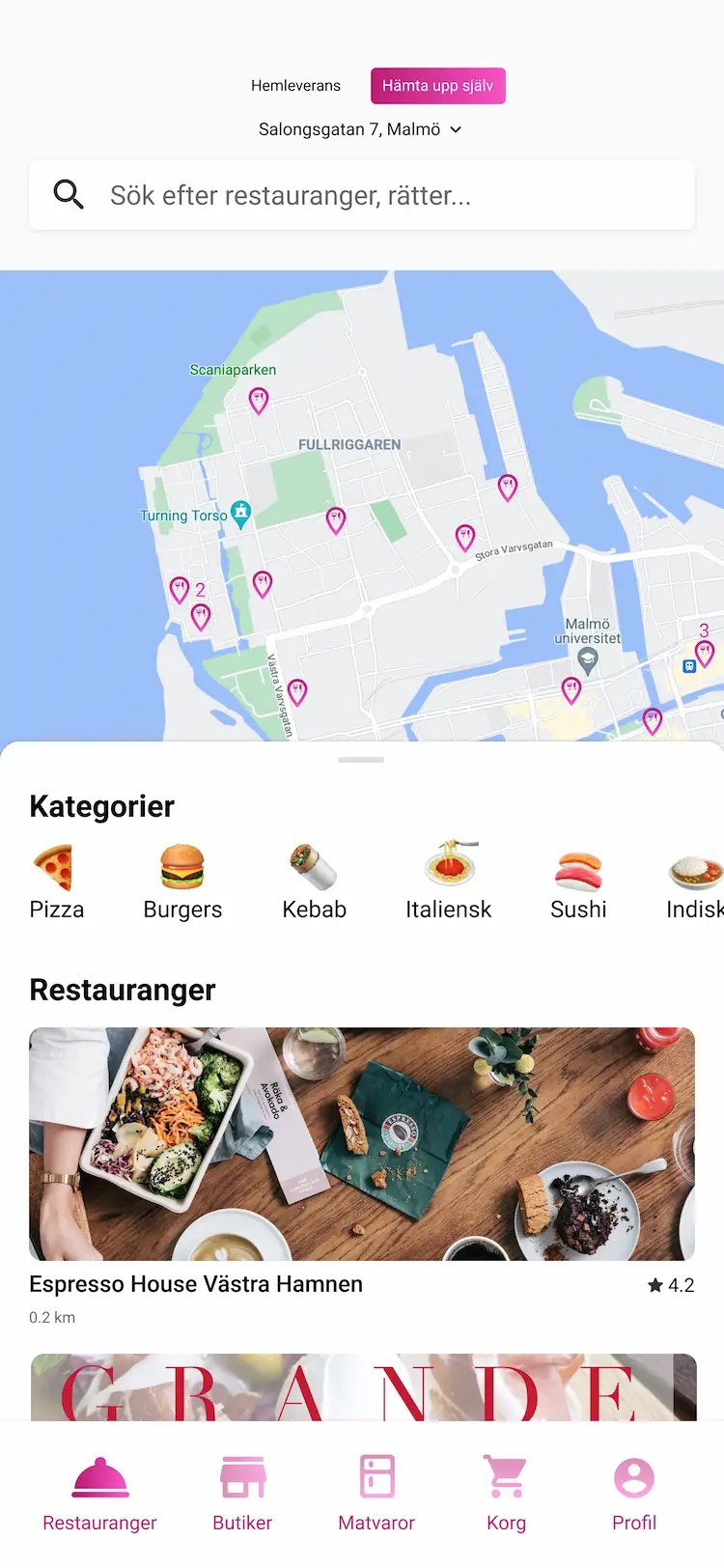Screen dimensions: 724x1568
Task: Open the restaurant pin near Scaniaparken
Action: point(259,399)
